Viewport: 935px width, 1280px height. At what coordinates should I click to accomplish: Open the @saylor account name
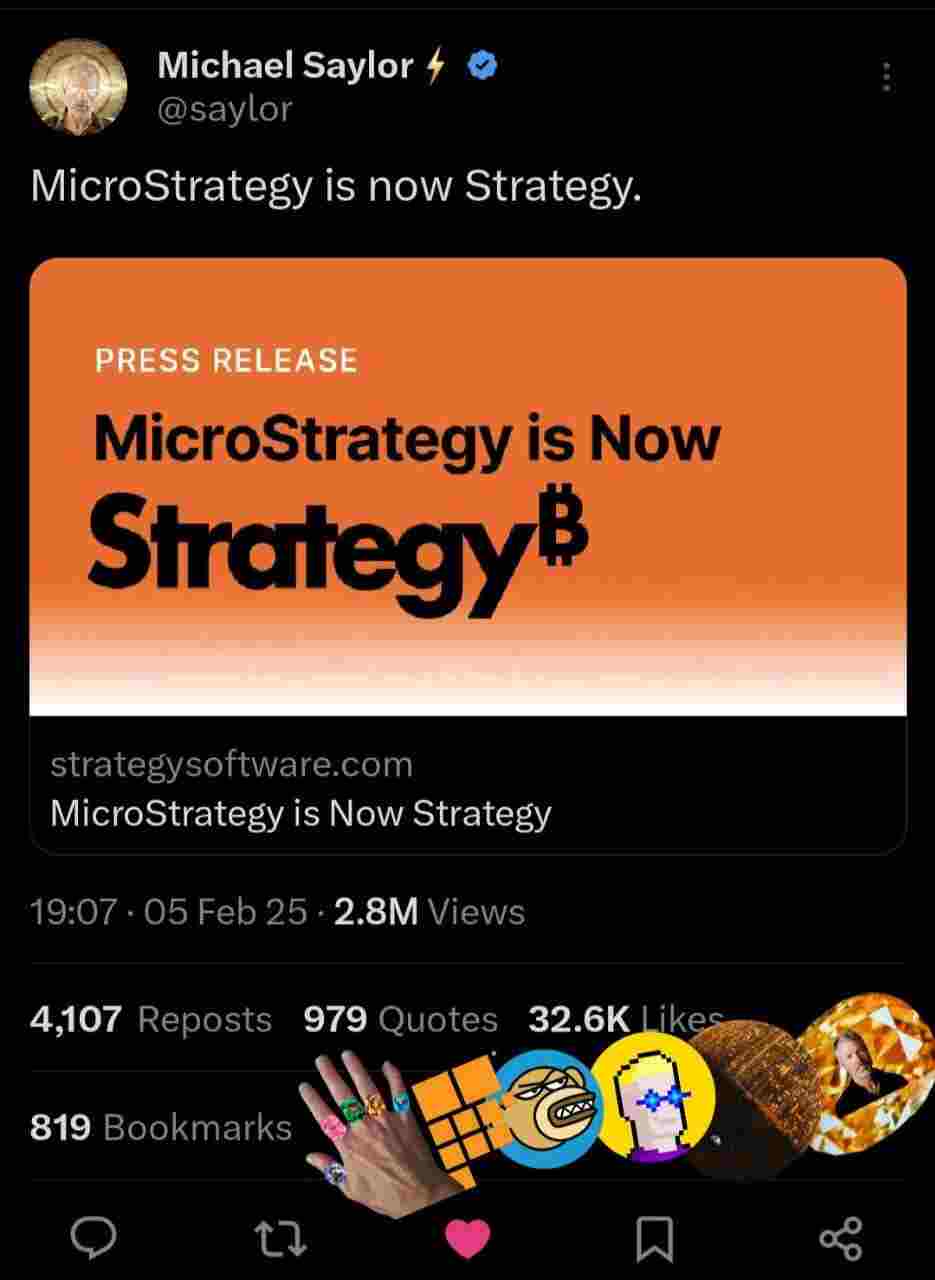pos(225,108)
